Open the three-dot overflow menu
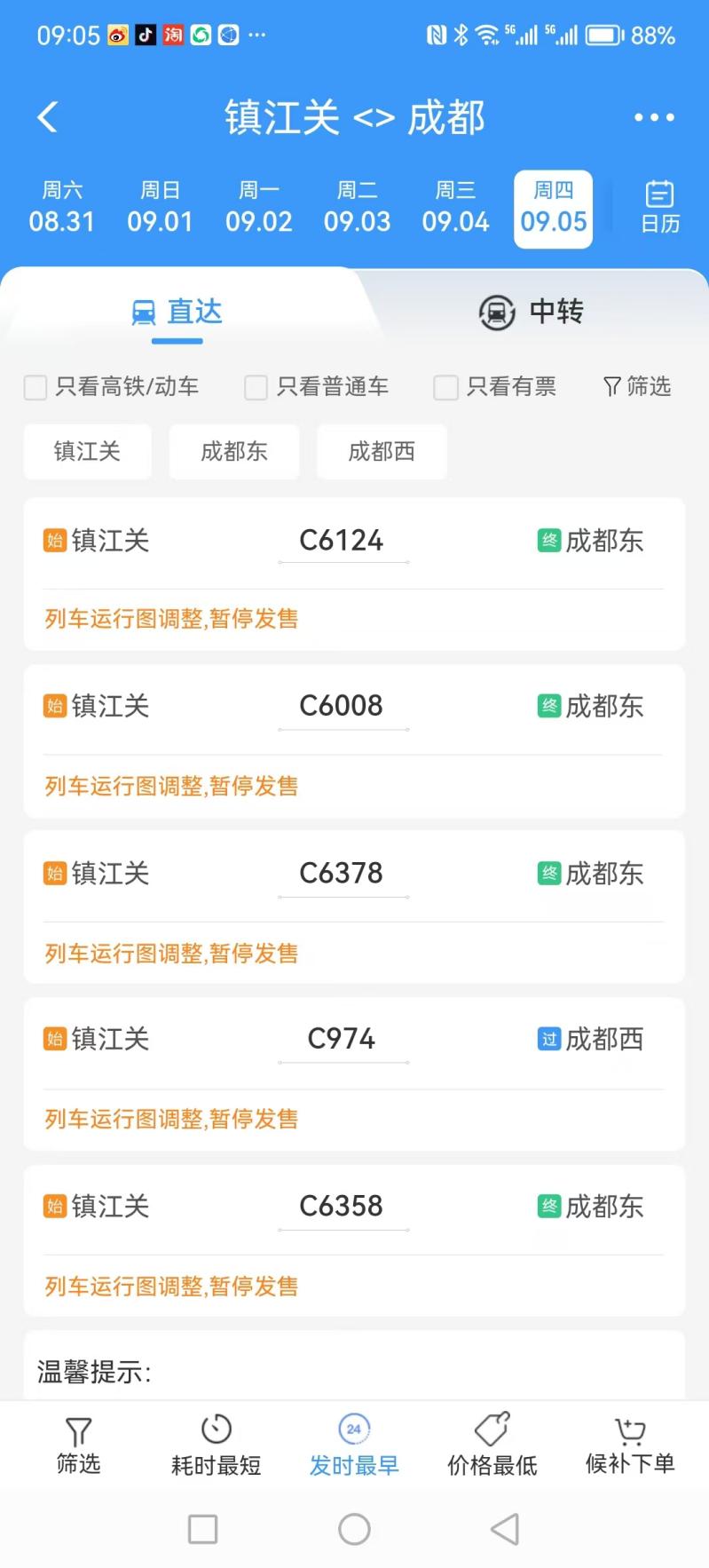Viewport: 709px width, 1568px height. click(654, 117)
